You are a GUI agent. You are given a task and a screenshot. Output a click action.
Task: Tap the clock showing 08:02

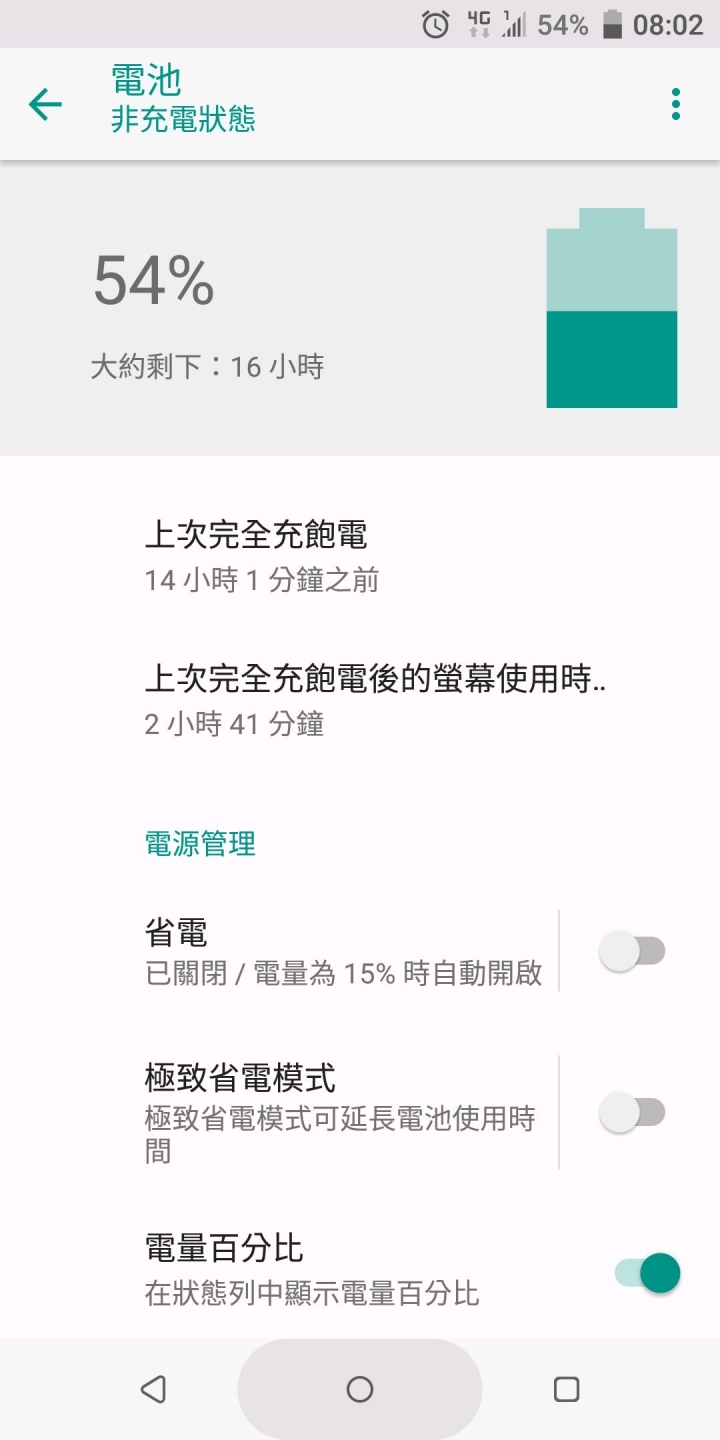click(664, 23)
